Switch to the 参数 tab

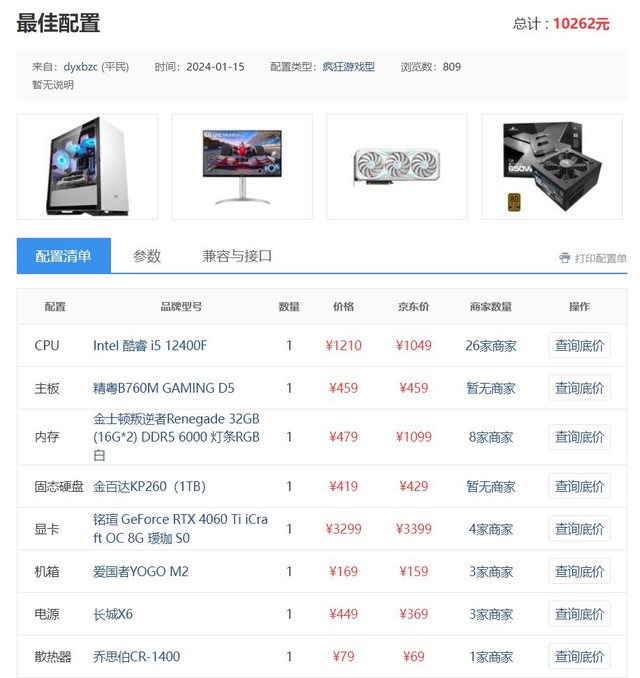[x=147, y=256]
